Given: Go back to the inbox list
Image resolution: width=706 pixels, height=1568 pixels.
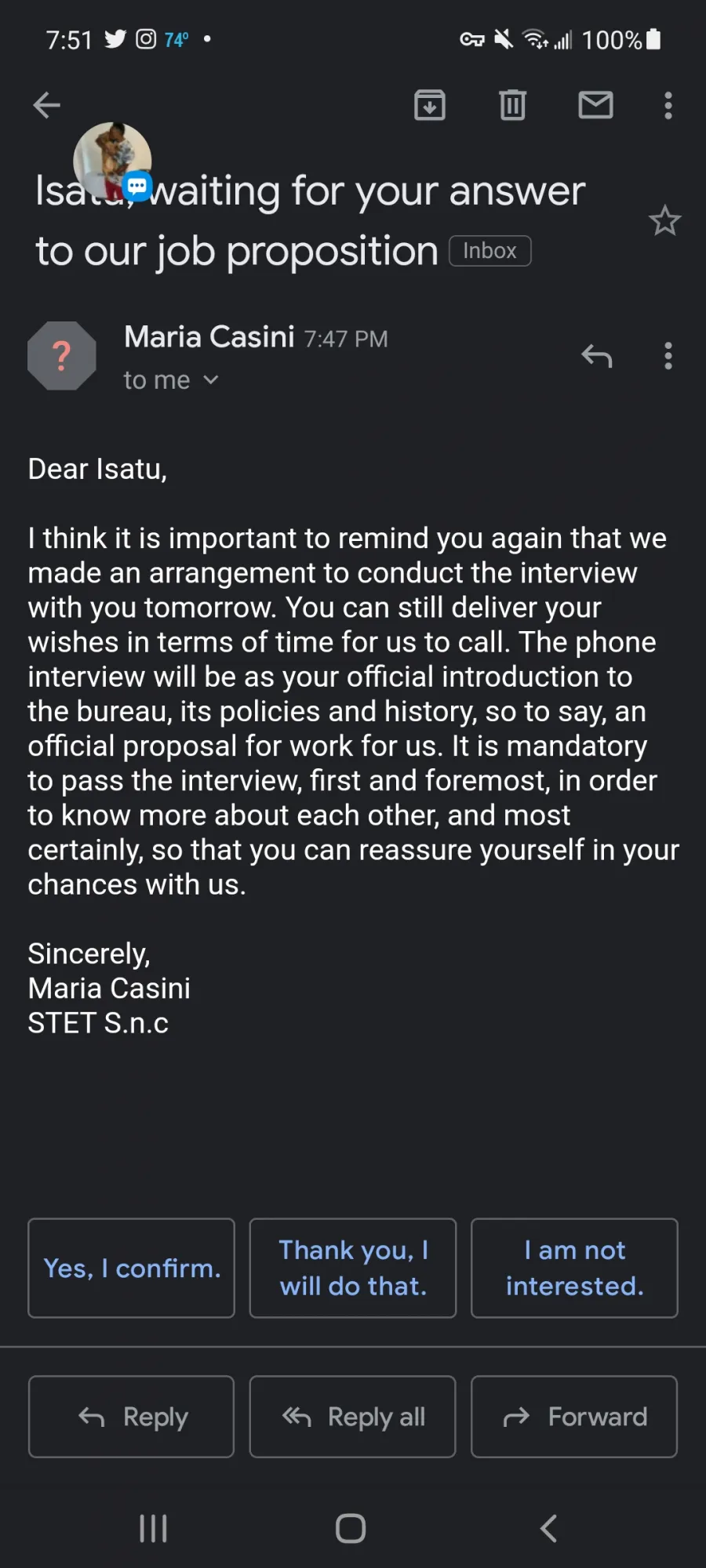Looking at the screenshot, I should pyautogui.click(x=47, y=105).
